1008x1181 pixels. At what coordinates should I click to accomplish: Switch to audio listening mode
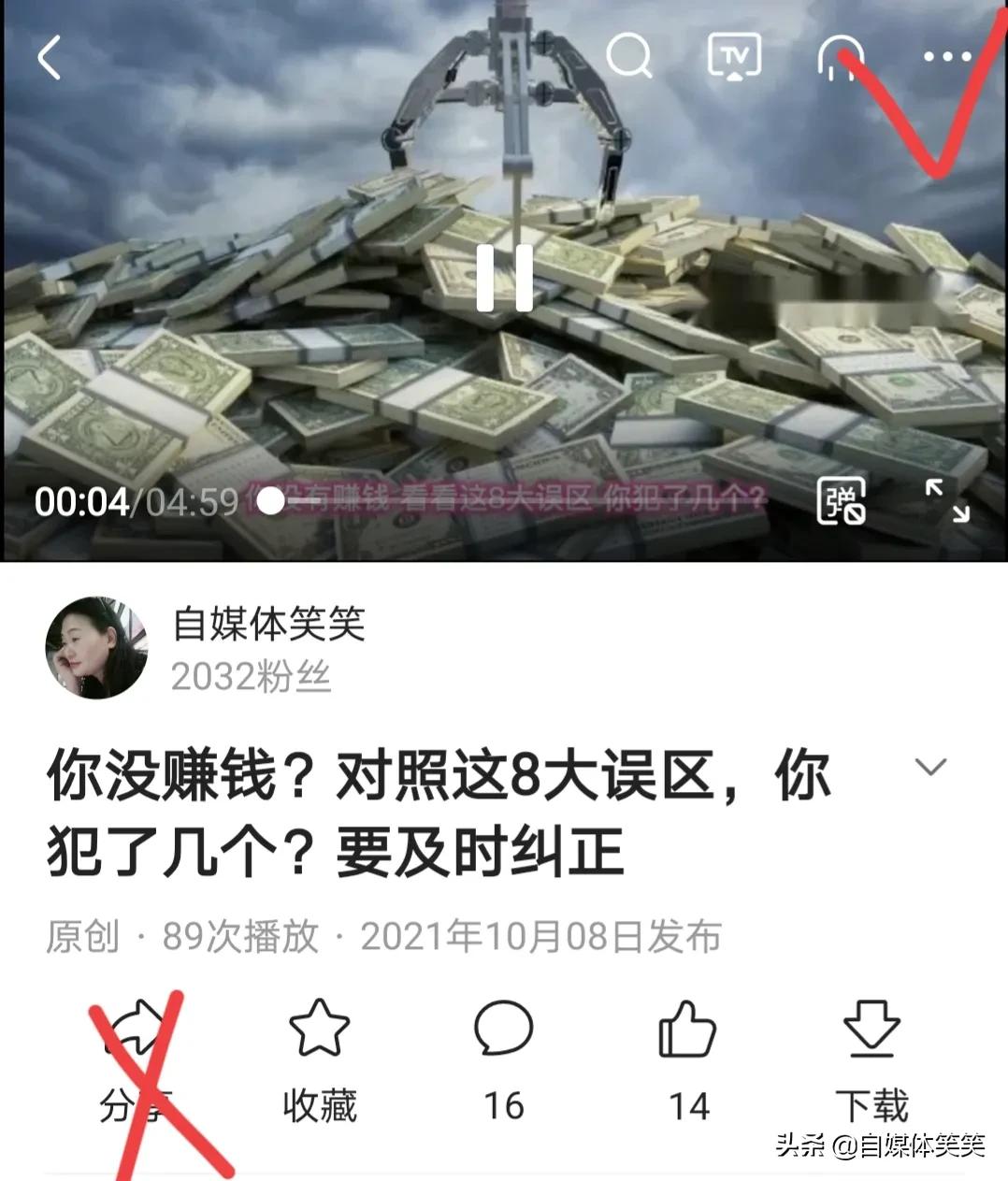click(837, 57)
